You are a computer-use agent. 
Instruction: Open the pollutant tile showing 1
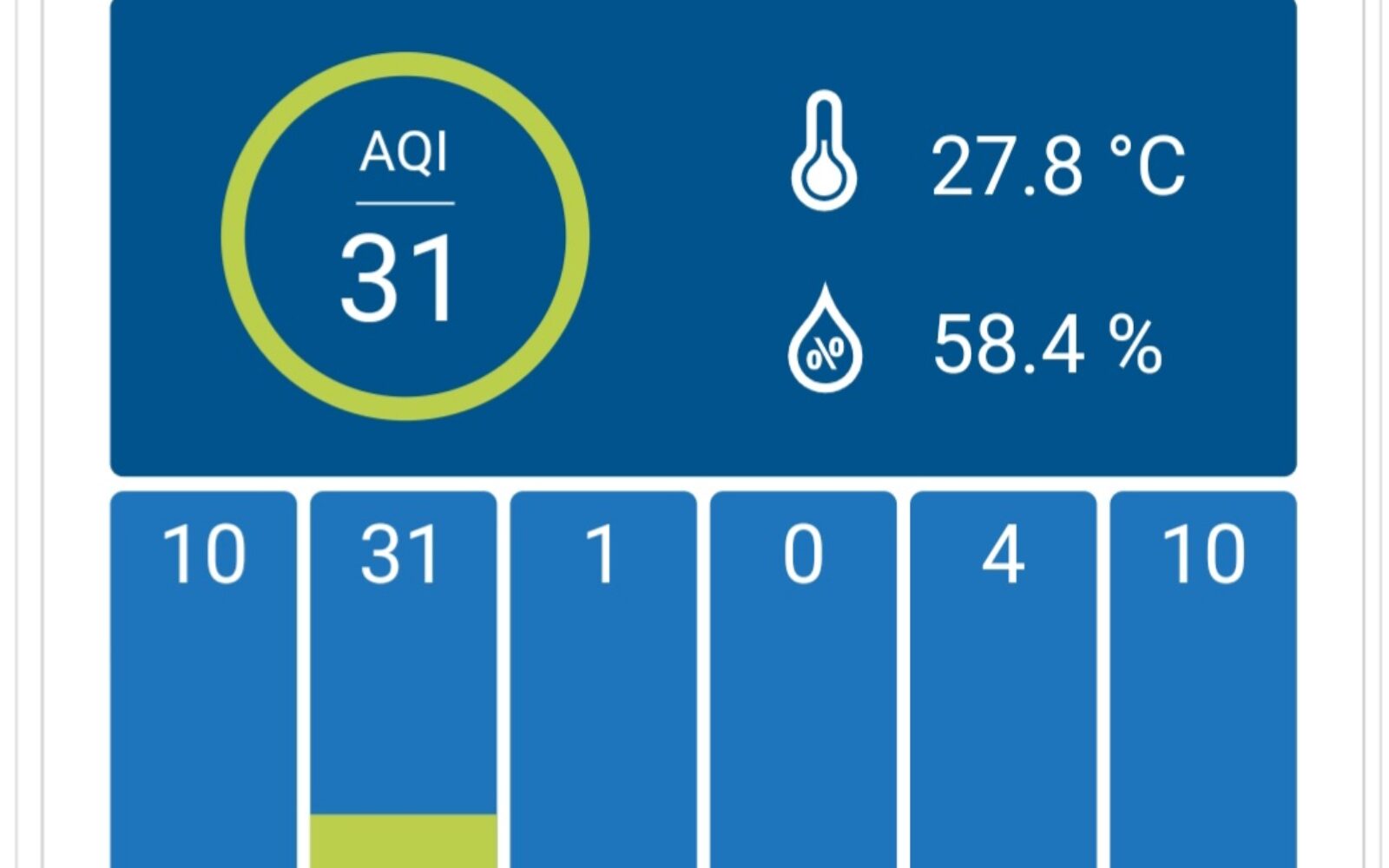pyautogui.click(x=603, y=677)
